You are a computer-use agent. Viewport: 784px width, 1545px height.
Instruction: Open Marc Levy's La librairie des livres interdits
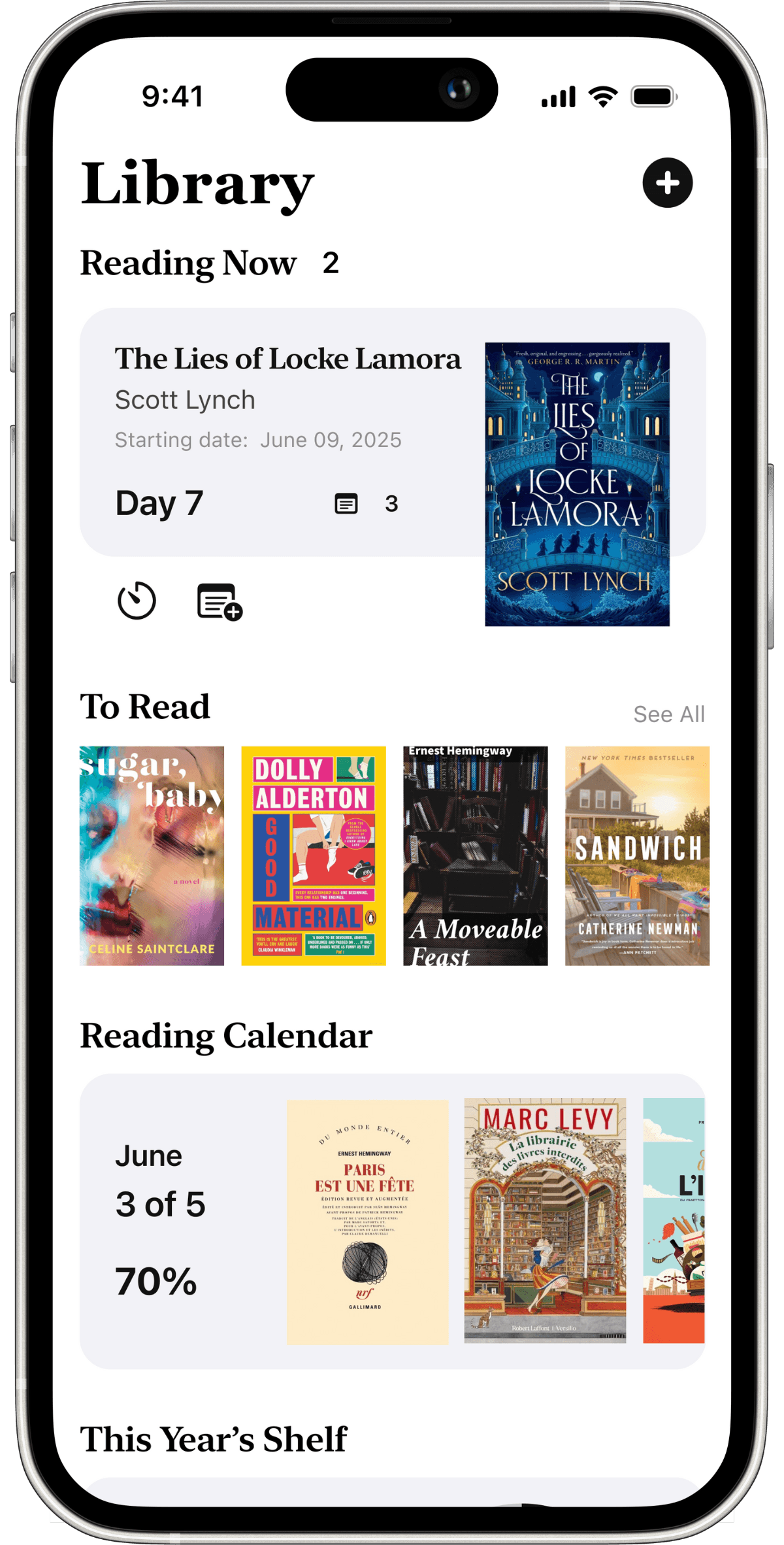pos(545,1220)
